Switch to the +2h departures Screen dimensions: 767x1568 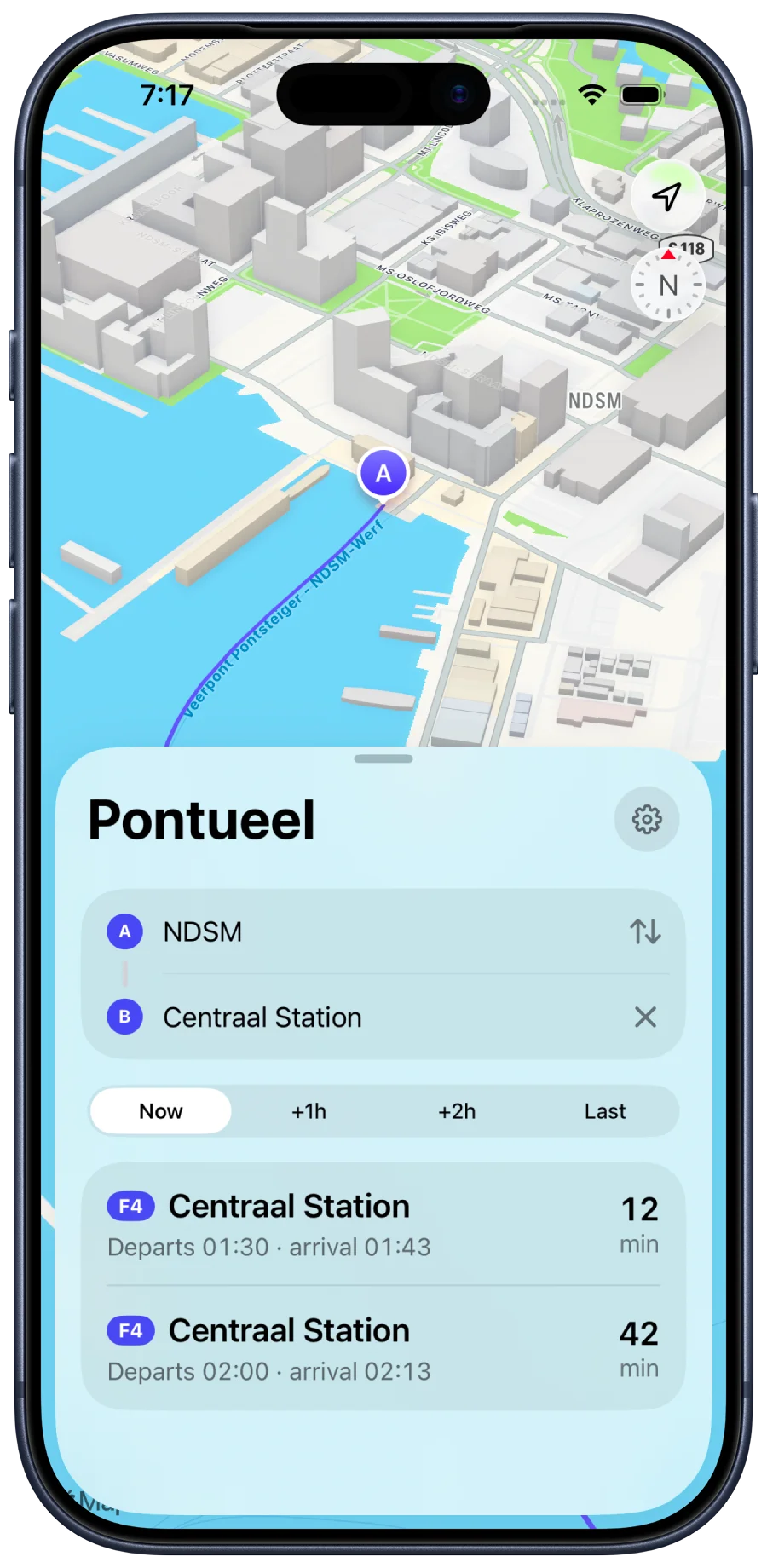coord(457,1111)
